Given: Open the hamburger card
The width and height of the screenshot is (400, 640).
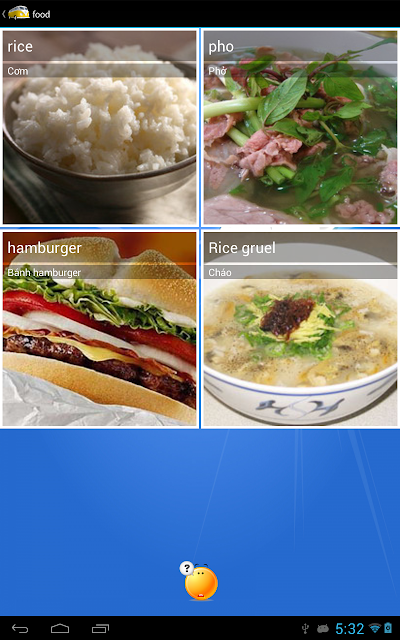Looking at the screenshot, I should pyautogui.click(x=100, y=329).
